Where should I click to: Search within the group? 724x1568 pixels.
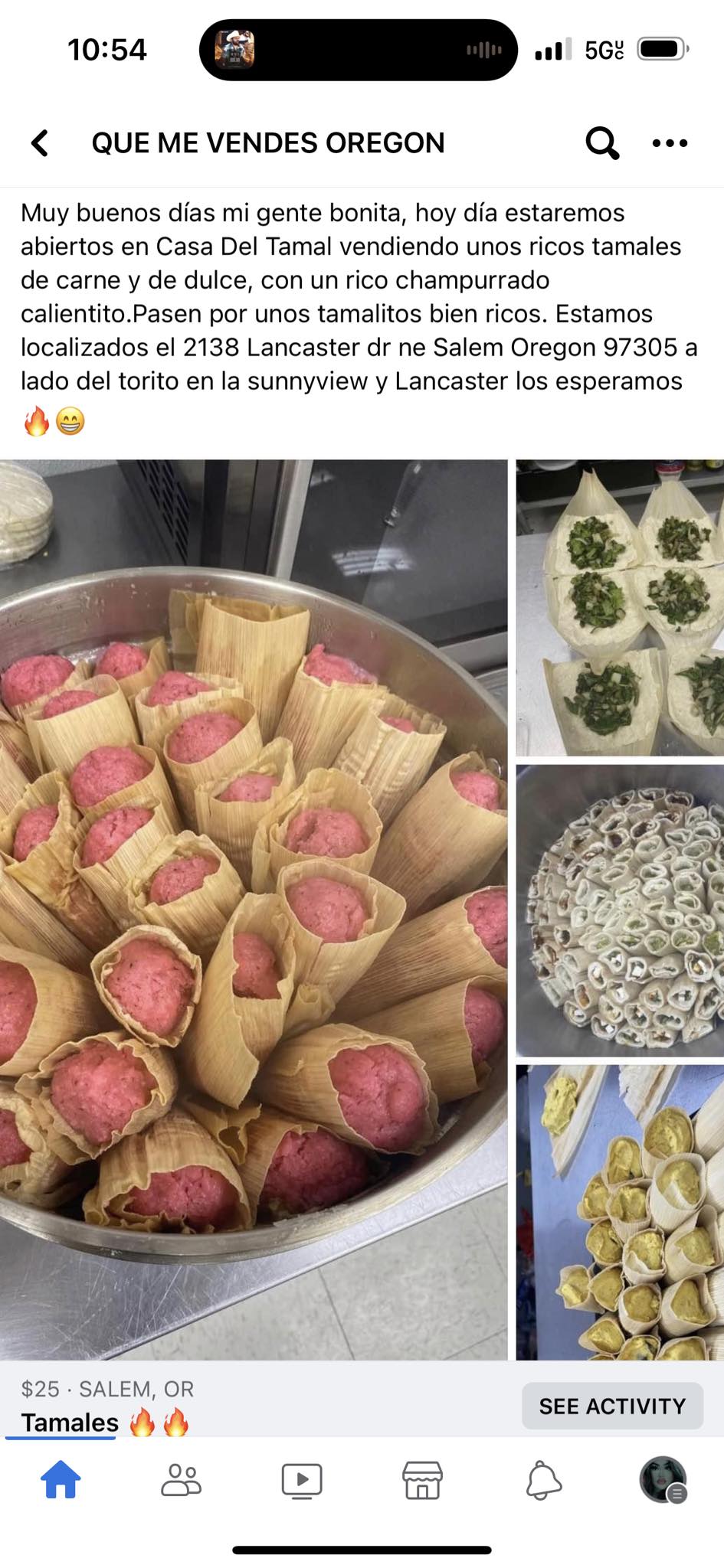coord(602,143)
